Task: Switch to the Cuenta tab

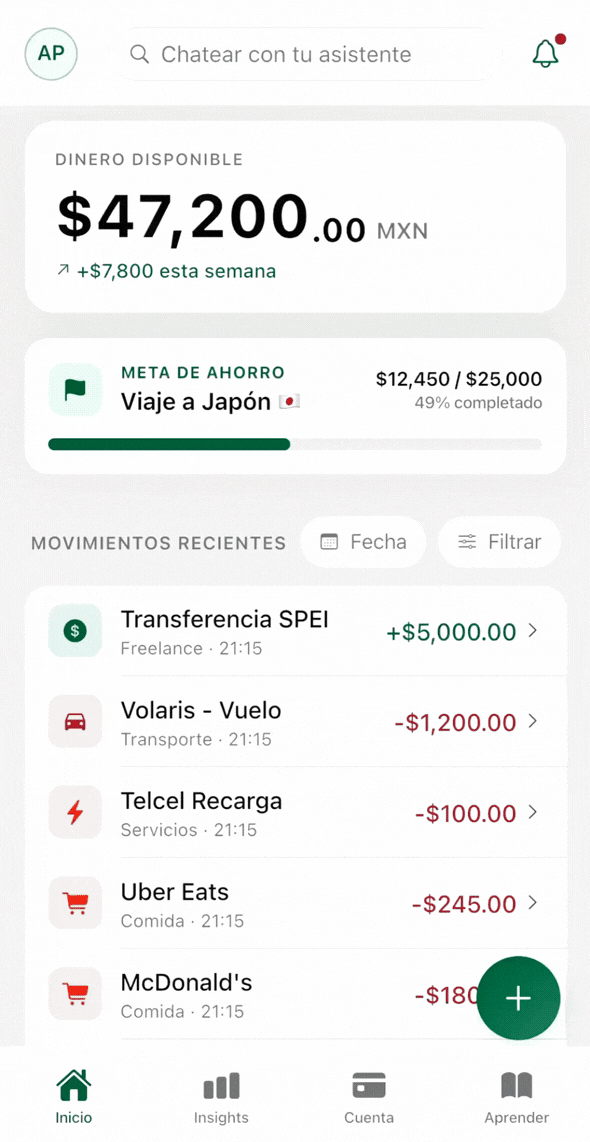Action: (369, 1097)
